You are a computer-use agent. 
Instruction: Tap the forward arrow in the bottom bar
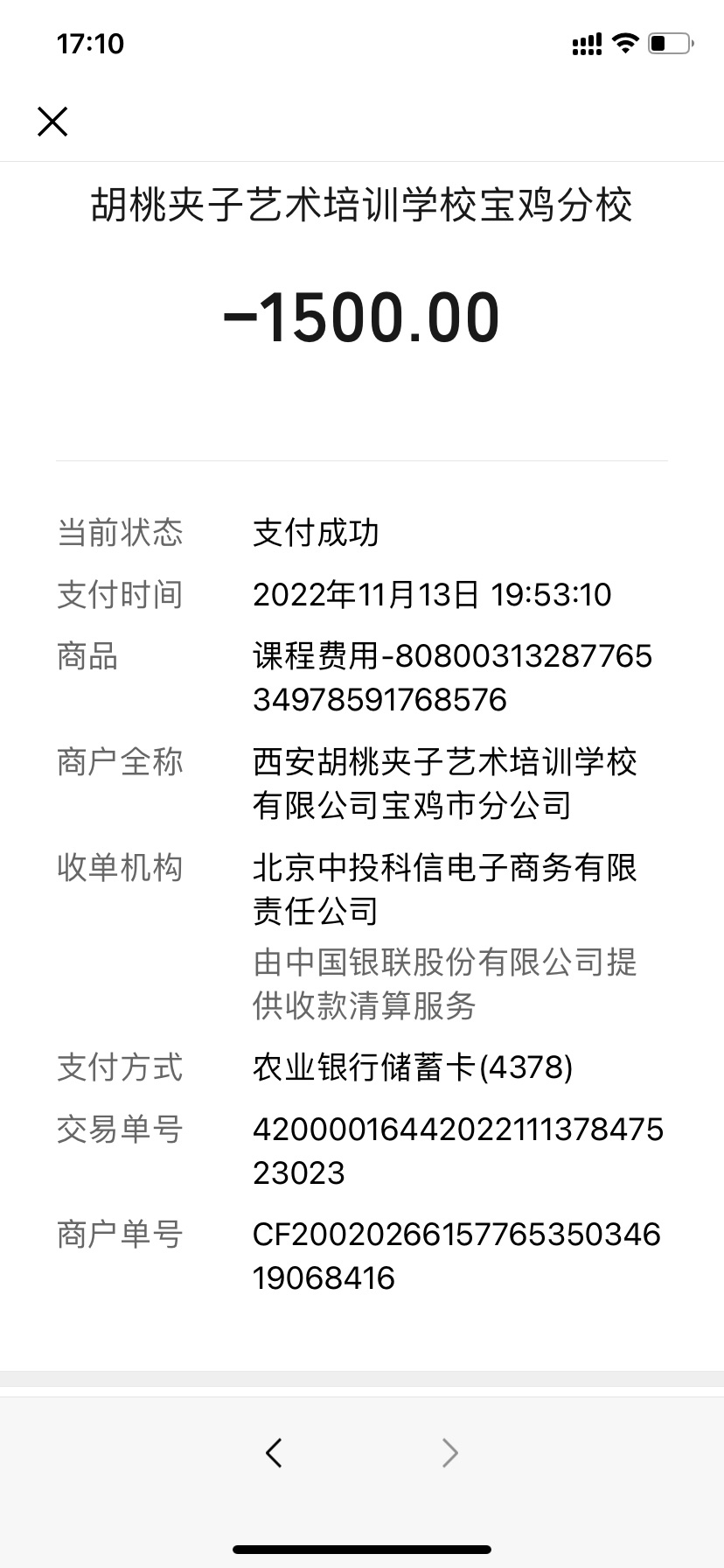point(449,1452)
